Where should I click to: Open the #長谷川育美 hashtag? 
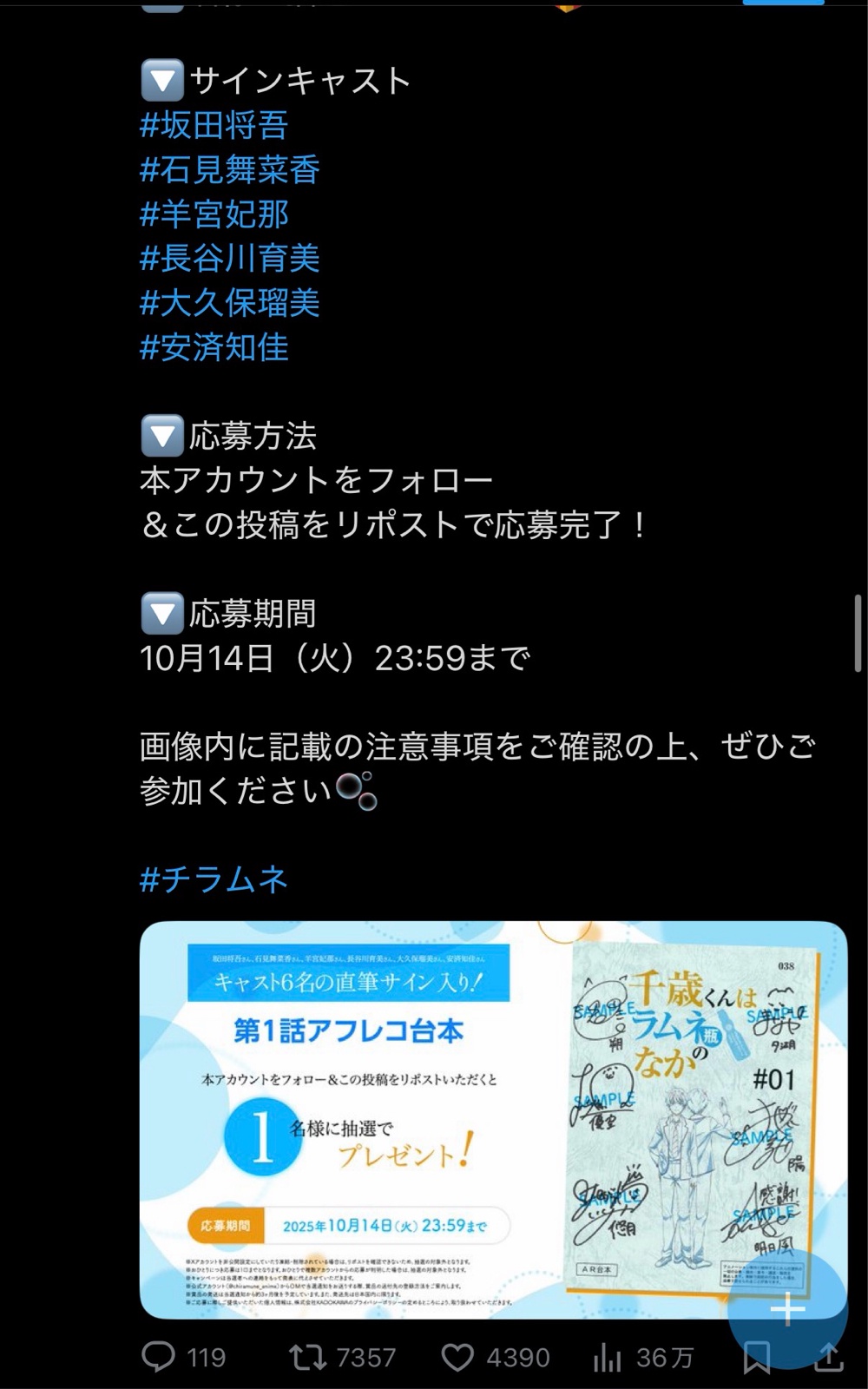[230, 259]
